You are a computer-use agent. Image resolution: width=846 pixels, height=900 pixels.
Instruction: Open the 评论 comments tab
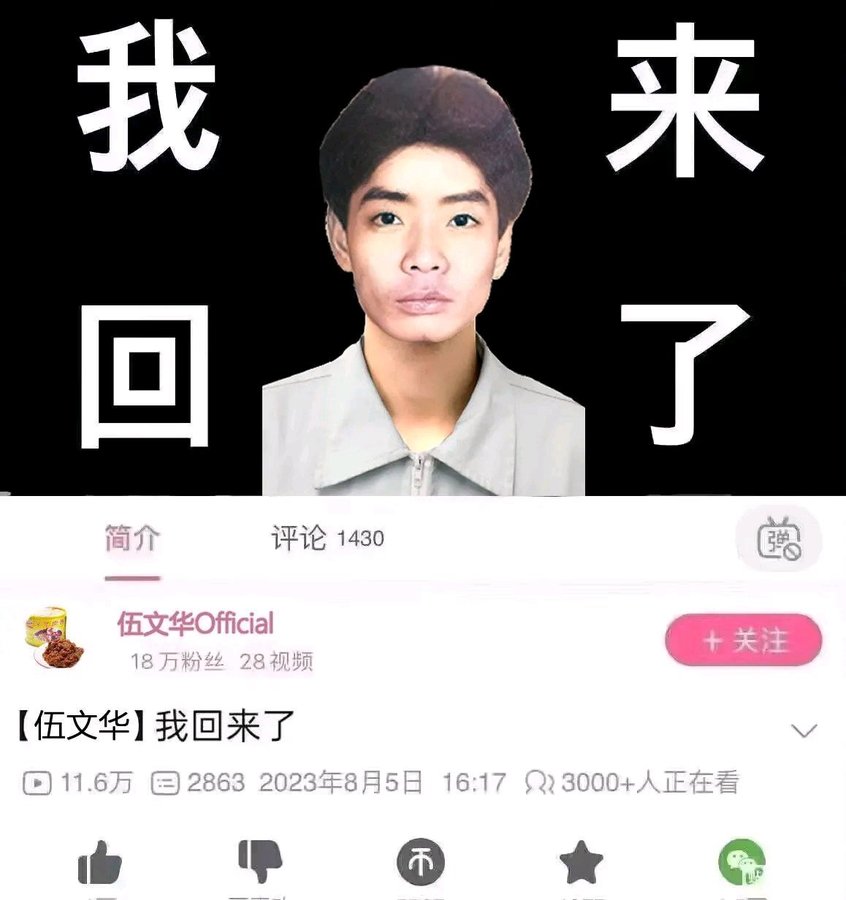pyautogui.click(x=327, y=539)
